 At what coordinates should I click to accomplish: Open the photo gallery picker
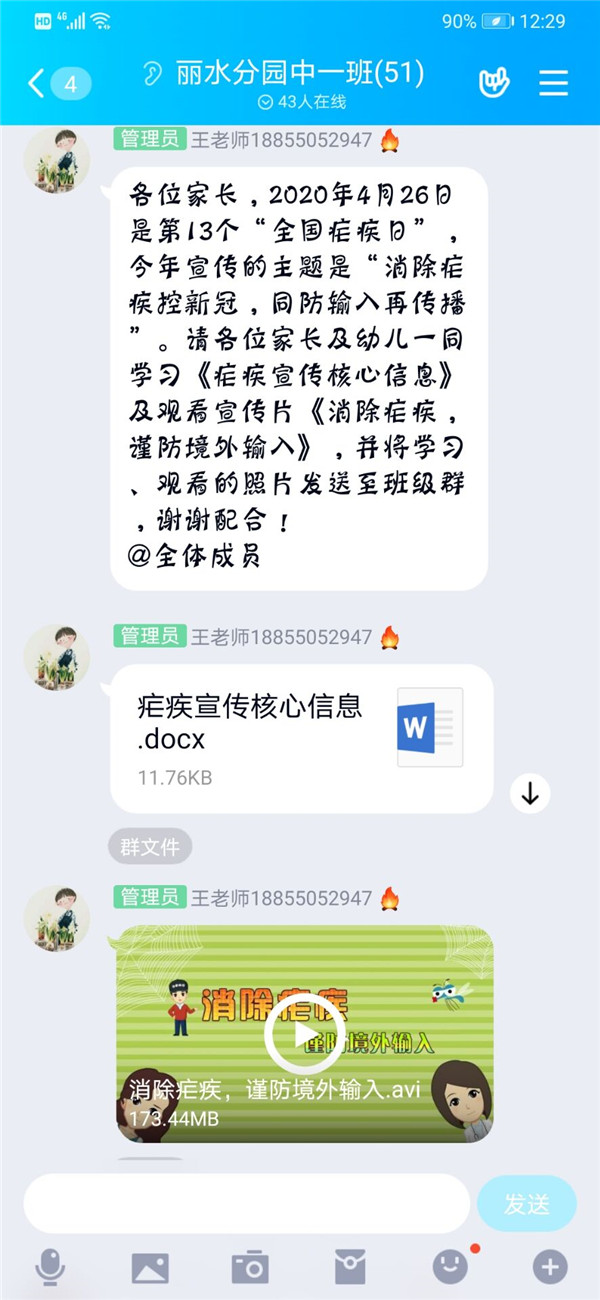tap(150, 1268)
